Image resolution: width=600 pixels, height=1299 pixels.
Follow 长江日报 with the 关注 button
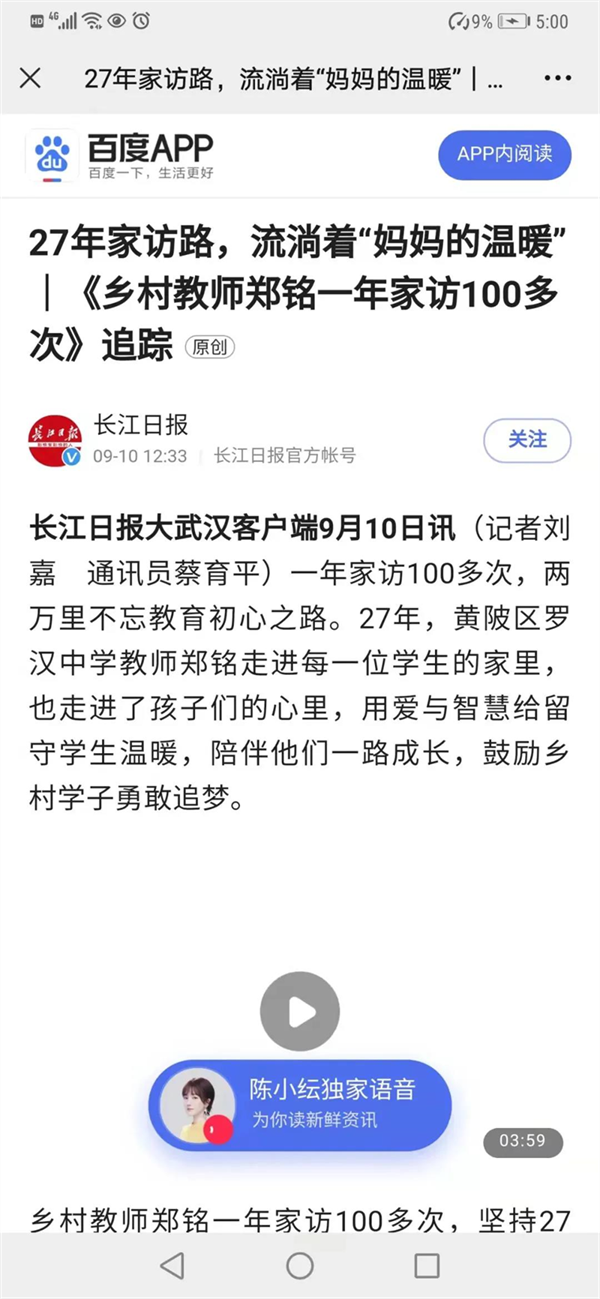click(x=527, y=440)
